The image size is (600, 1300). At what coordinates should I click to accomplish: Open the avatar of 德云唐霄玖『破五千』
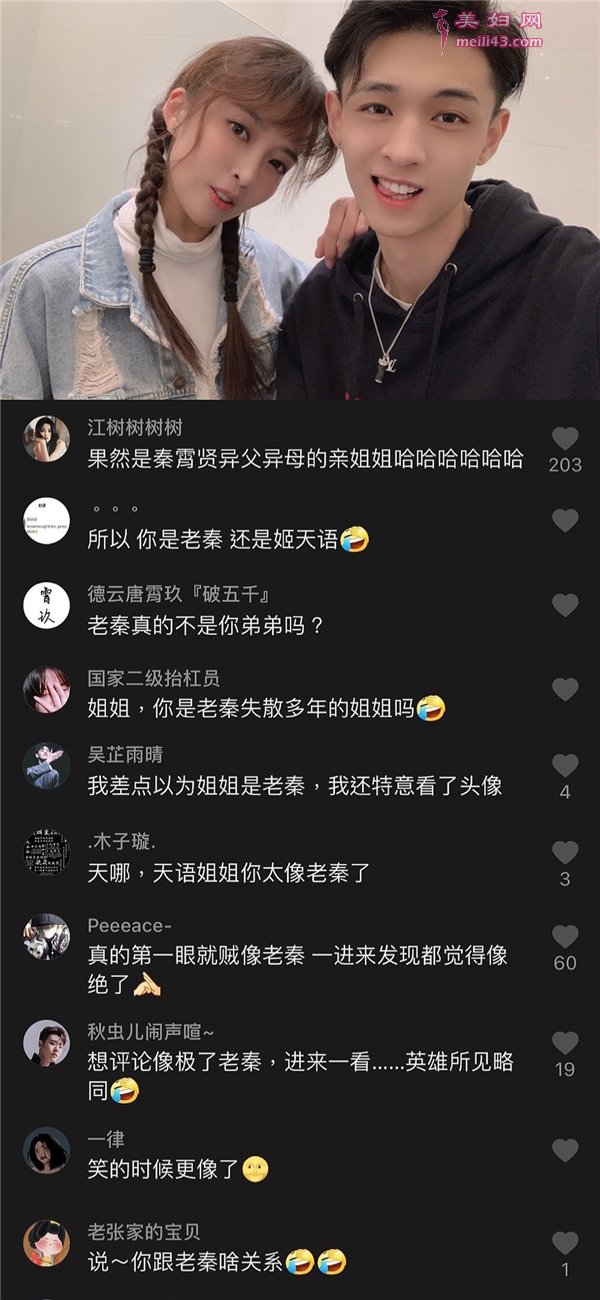(x=47, y=605)
